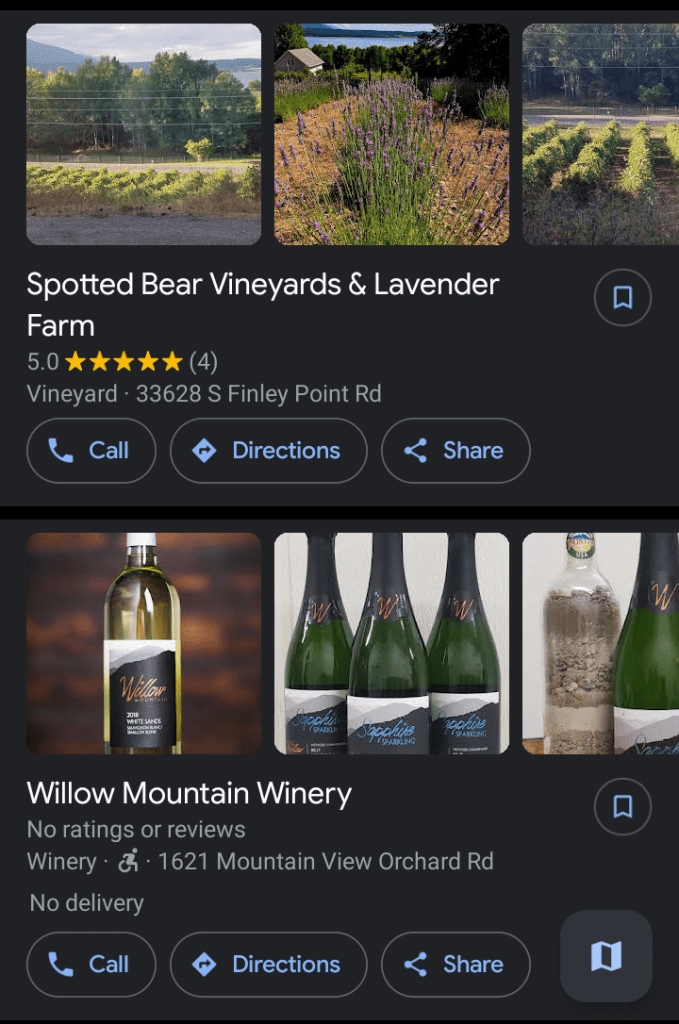View Spotted Bear vineyard landscape photo
Screen dimensions: 679x1024
tap(143, 134)
